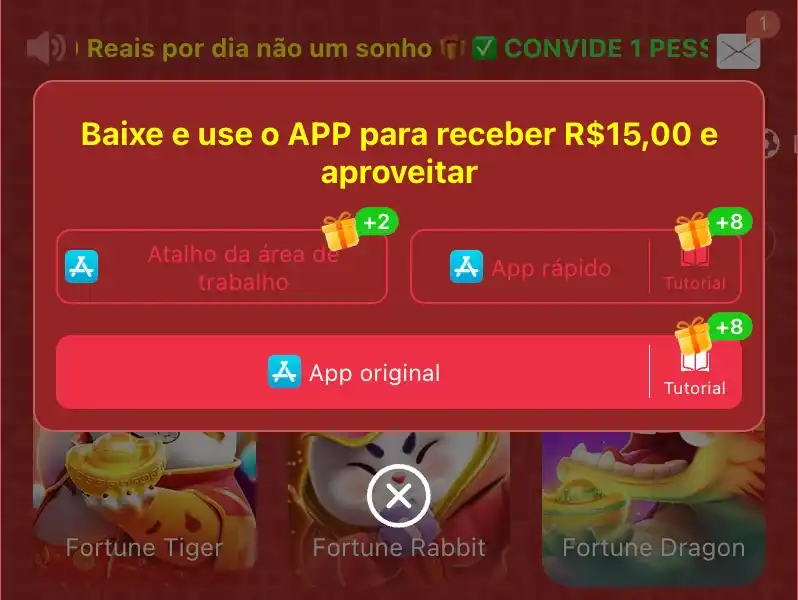Select Atalho da área de trabalho option
Viewport: 798px width, 600px height.
point(221,267)
